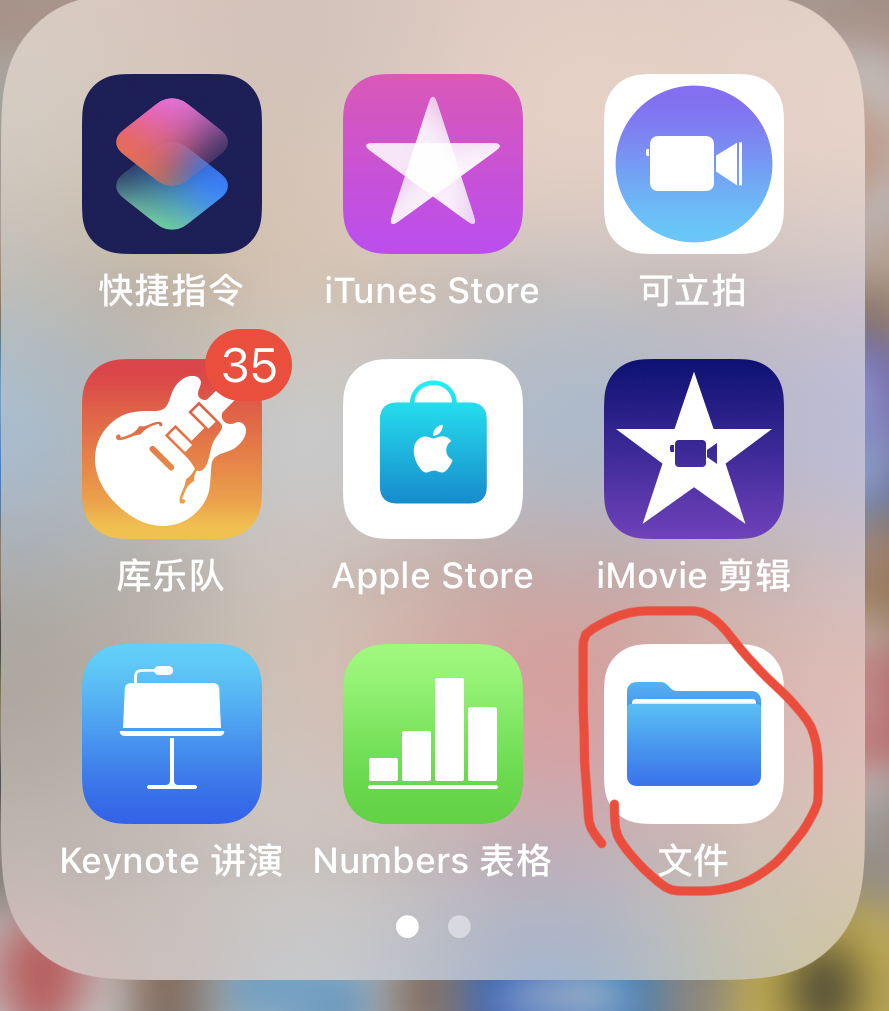This screenshot has height=1011, width=889.
Task: Open the 快捷指令 (Shortcuts) app
Action: point(172,163)
